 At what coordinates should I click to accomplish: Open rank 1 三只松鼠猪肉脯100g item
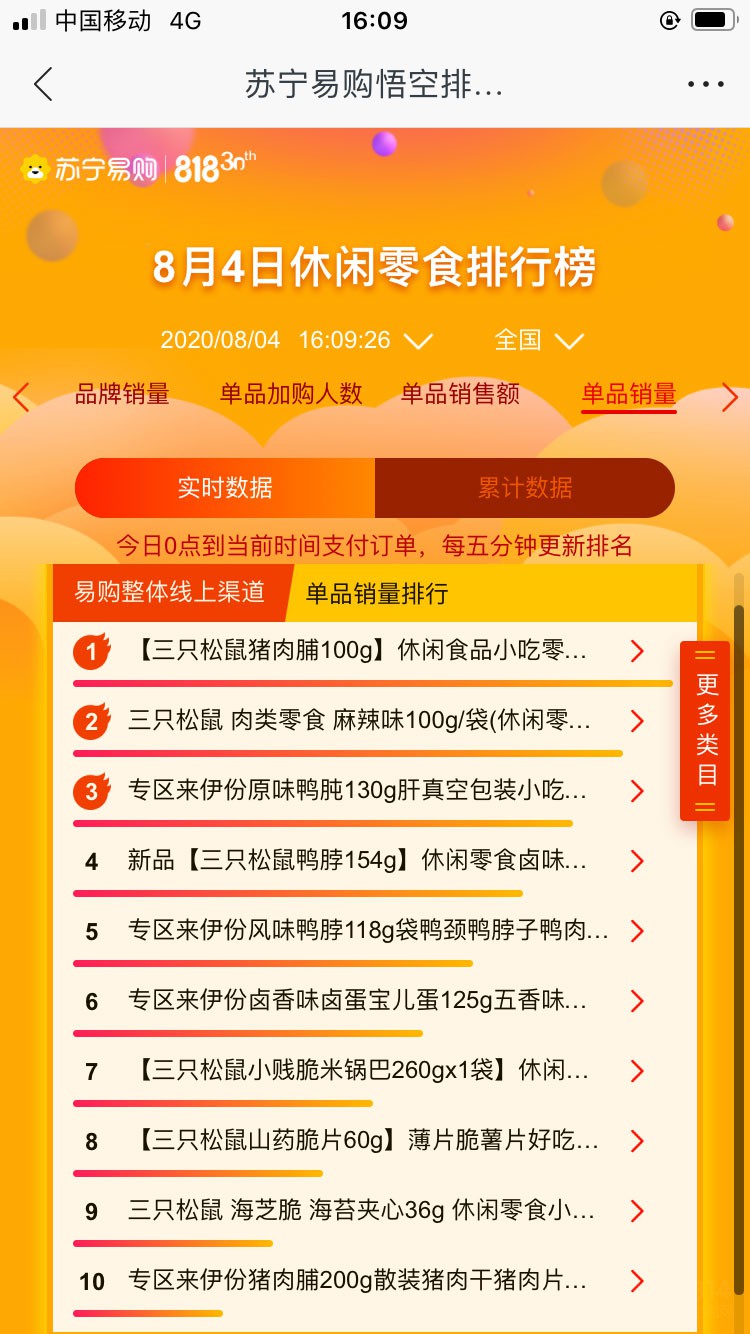360,652
